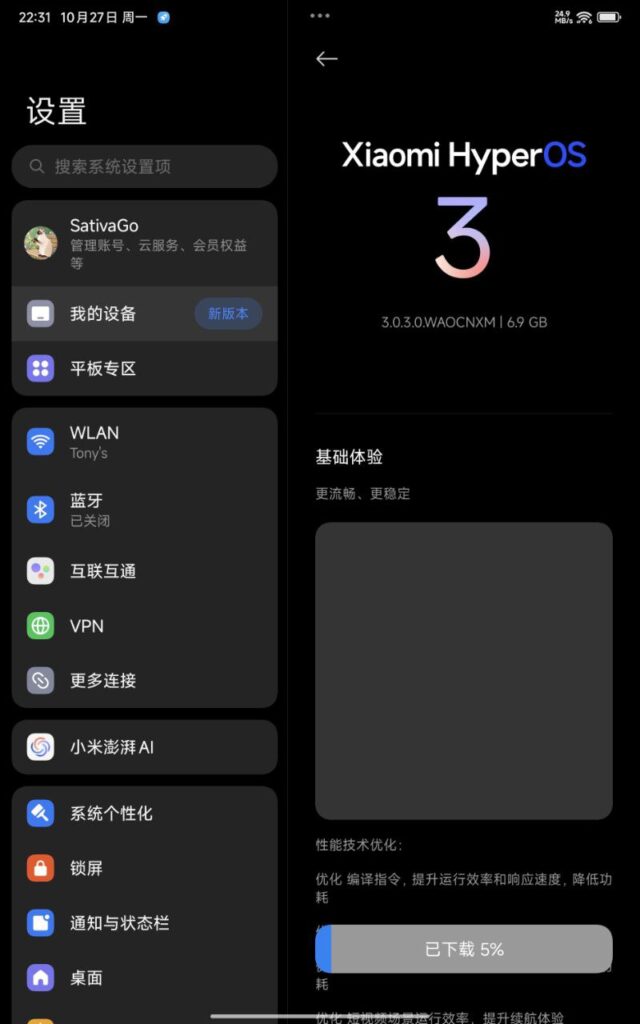
Task: Open 互联互通 settings
Action: point(145,571)
